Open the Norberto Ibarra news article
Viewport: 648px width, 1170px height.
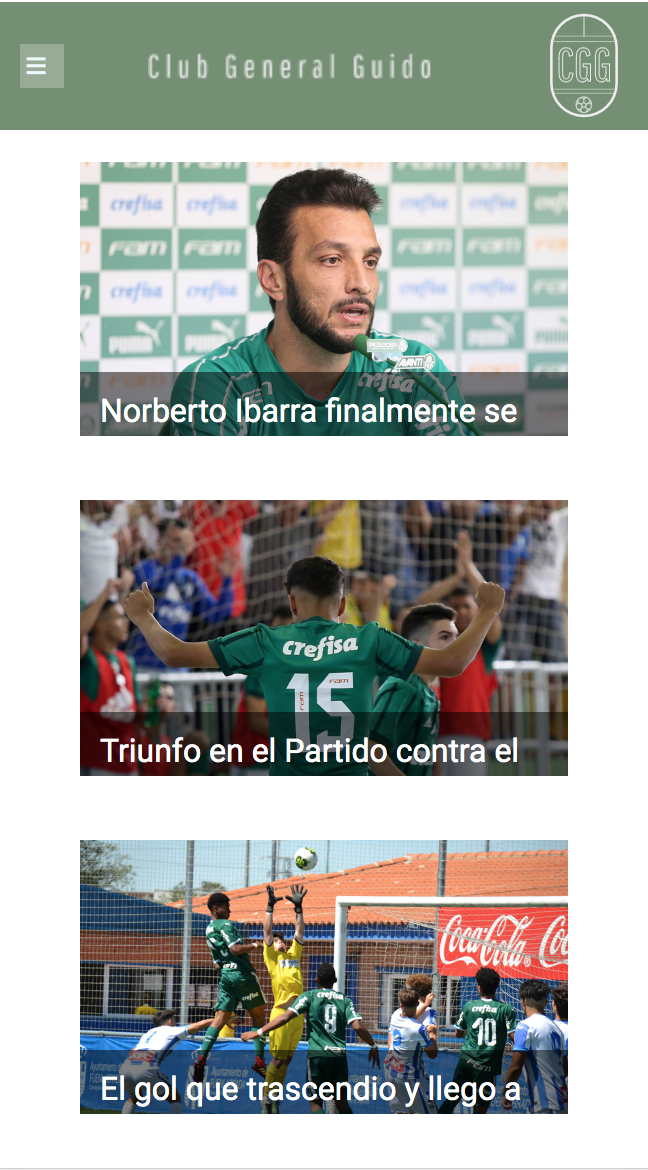(x=309, y=410)
